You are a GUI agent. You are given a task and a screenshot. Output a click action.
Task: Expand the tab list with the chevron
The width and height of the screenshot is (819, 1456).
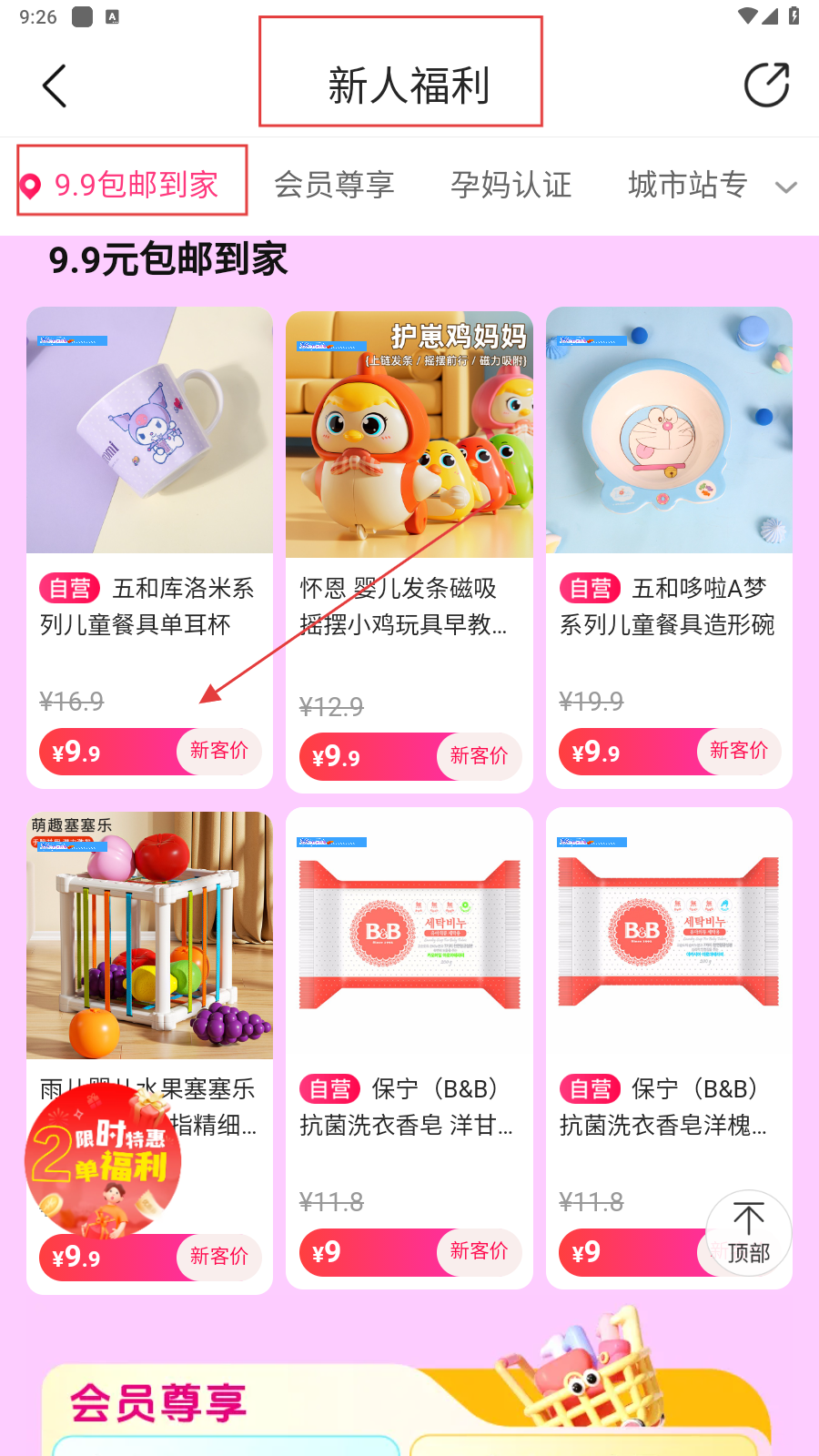pyautogui.click(x=785, y=187)
